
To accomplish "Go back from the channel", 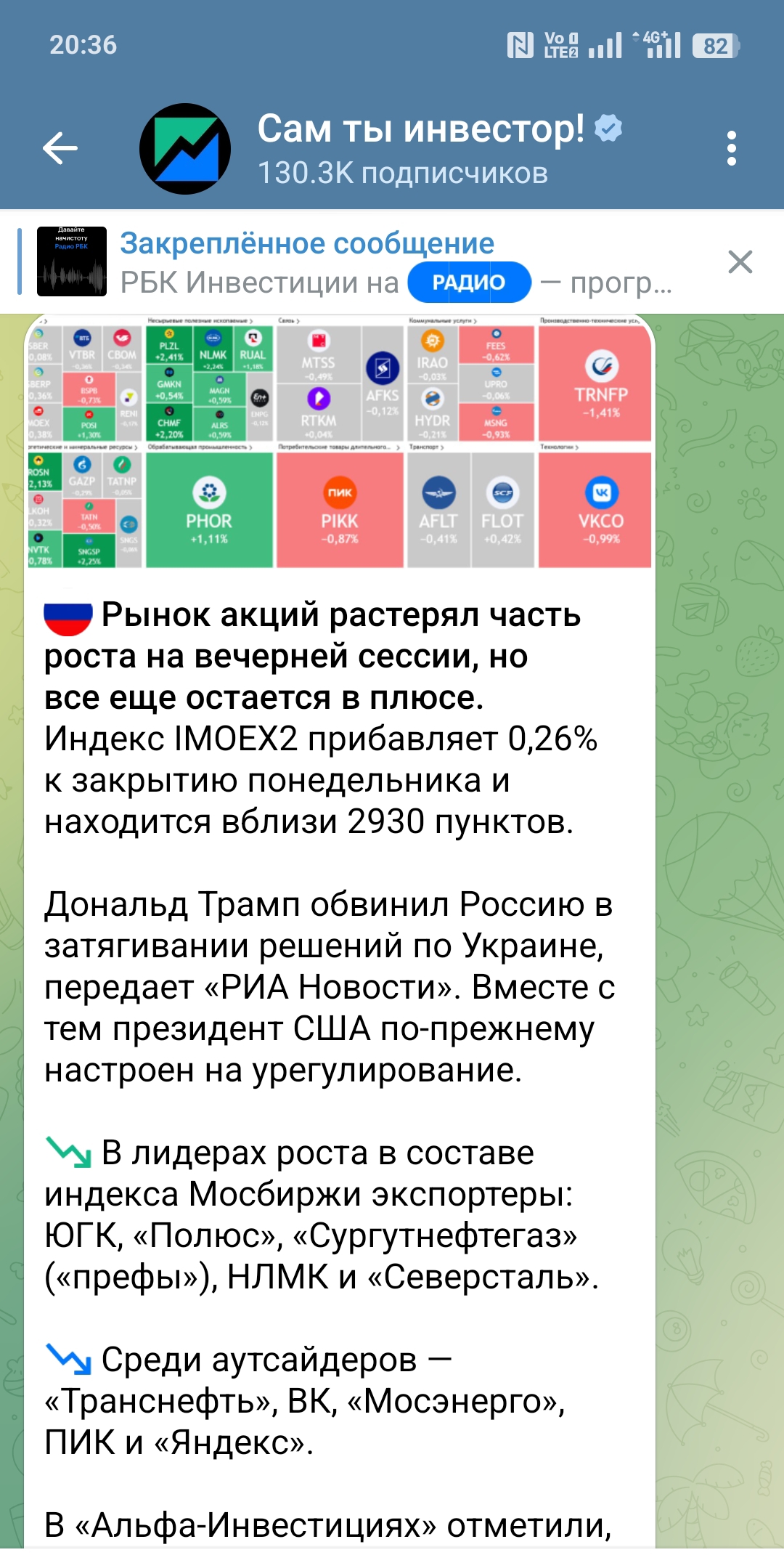I will [x=60, y=149].
